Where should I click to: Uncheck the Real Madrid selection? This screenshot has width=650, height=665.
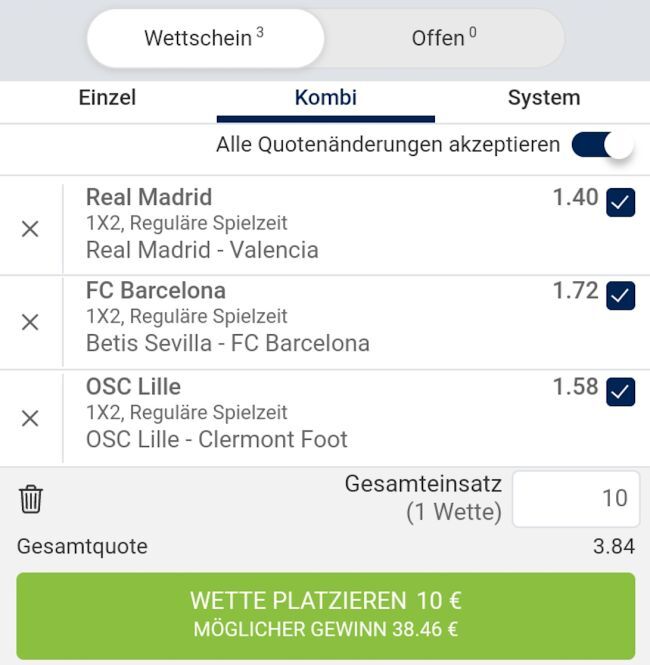click(x=620, y=203)
